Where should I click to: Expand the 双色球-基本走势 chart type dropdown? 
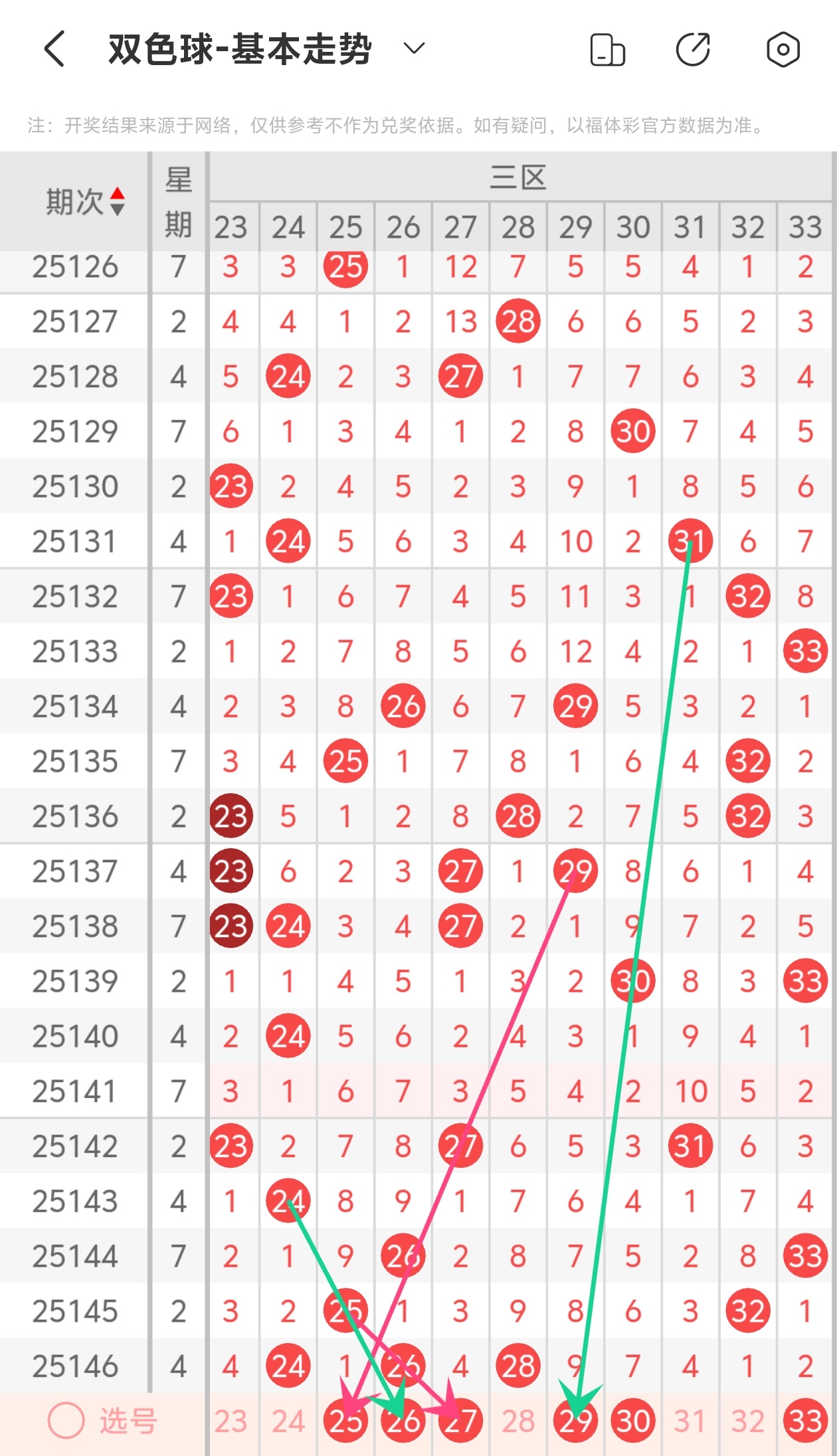tap(414, 49)
